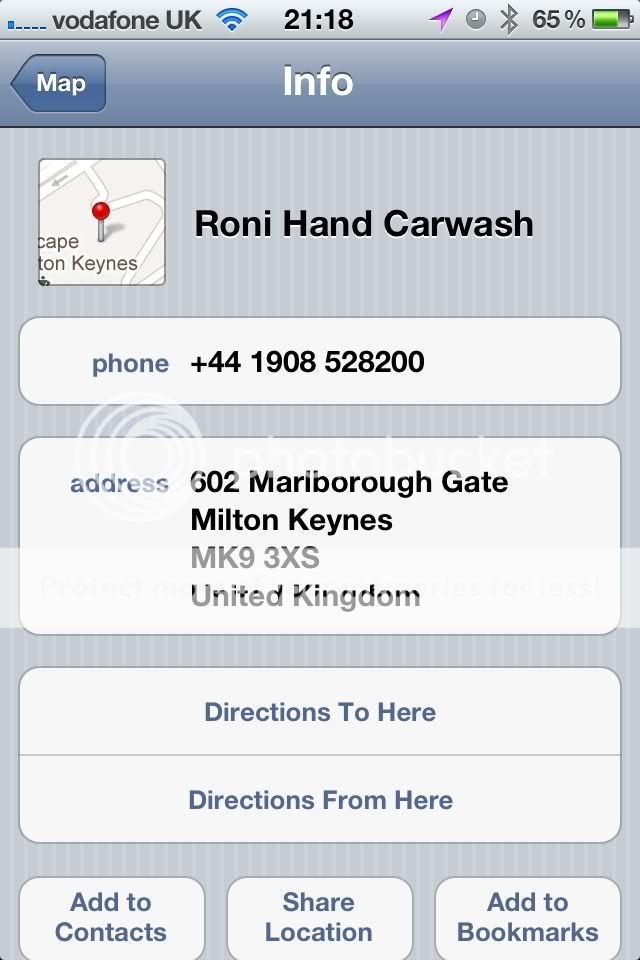Open the 602 Marlborough Gate address row
640x960 pixels.
(x=320, y=537)
